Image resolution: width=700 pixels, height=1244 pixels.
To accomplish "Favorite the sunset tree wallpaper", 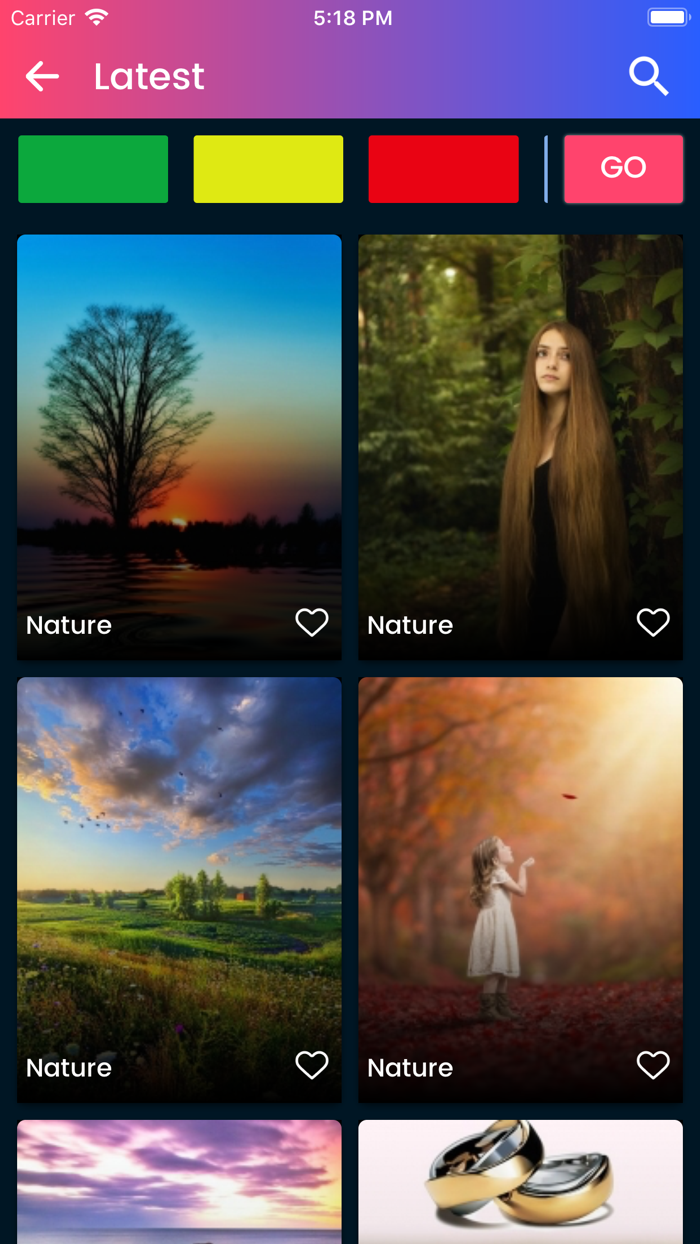I will [x=312, y=622].
